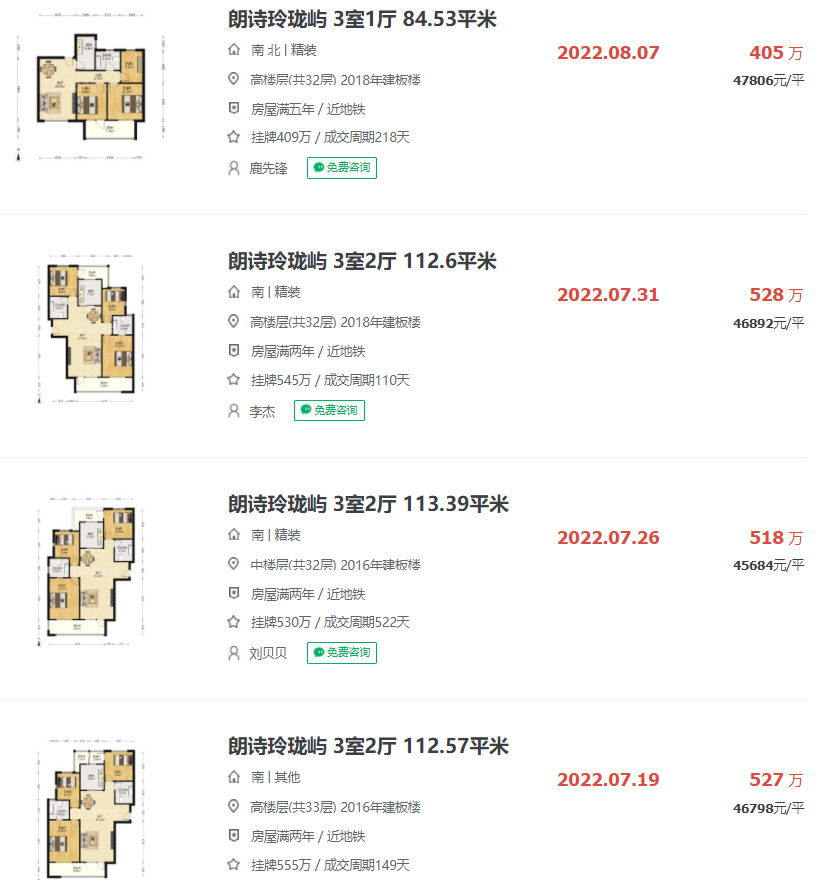View floor plan of the 112.6平米 listing

[x=91, y=329]
